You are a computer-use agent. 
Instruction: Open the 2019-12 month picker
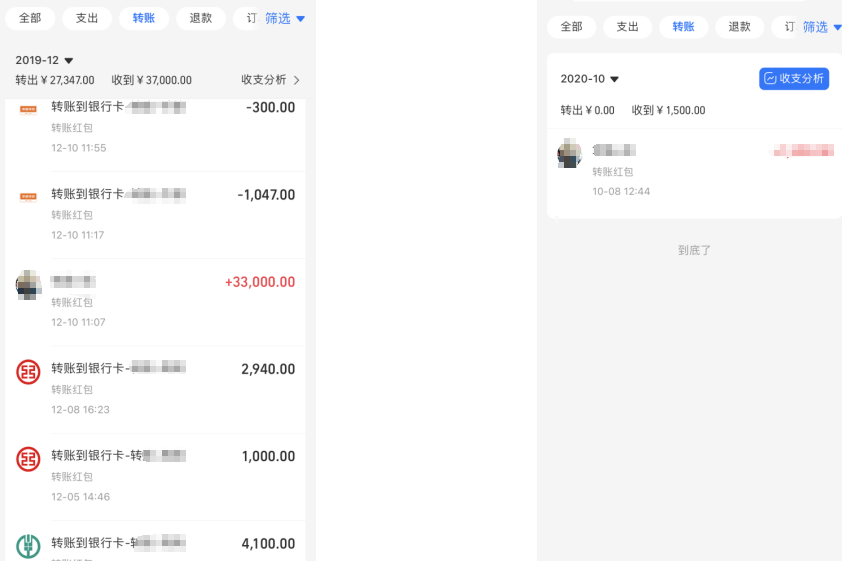[x=45, y=60]
